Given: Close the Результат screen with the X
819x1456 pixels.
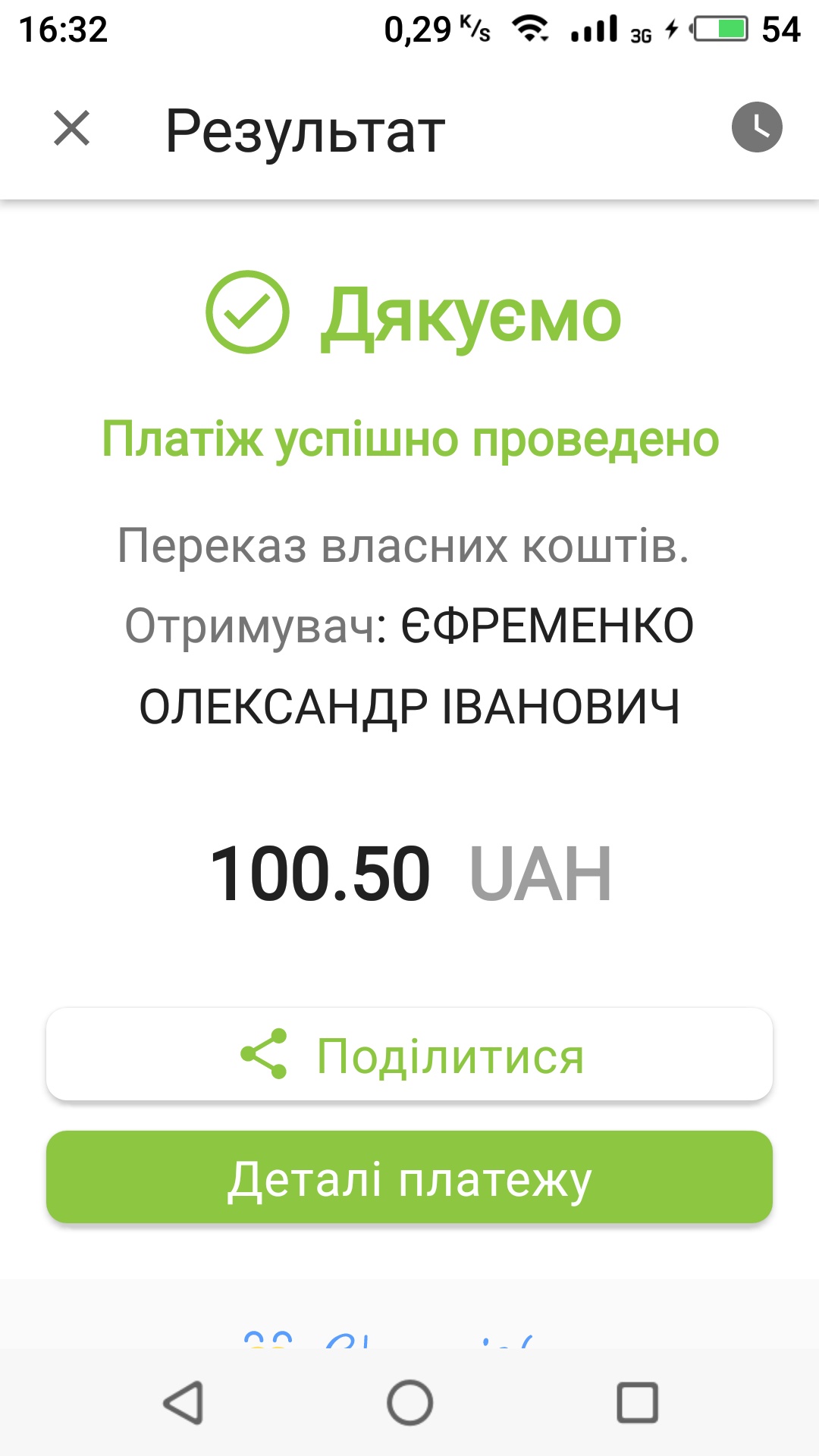Looking at the screenshot, I should click(72, 127).
